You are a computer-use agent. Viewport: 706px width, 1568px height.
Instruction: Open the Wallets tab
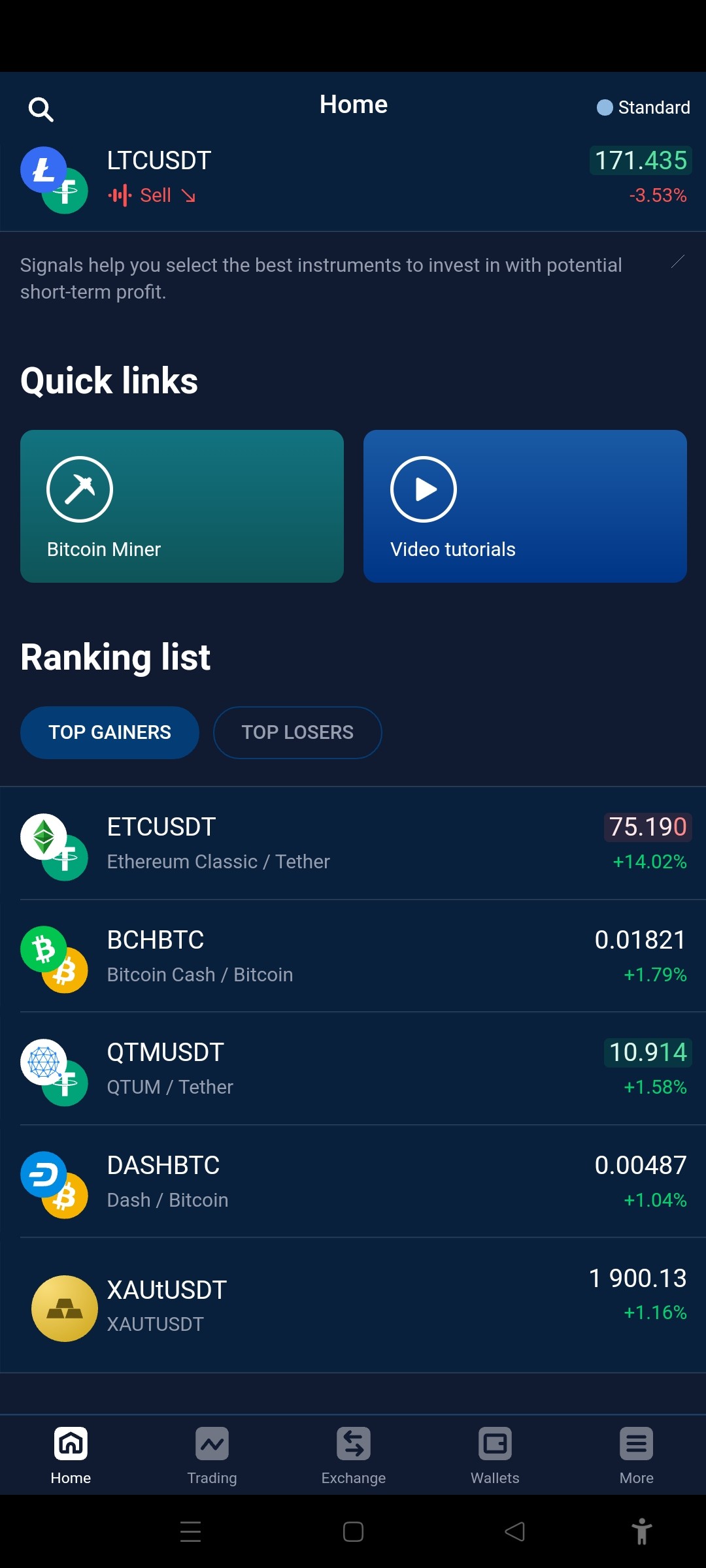[495, 1456]
